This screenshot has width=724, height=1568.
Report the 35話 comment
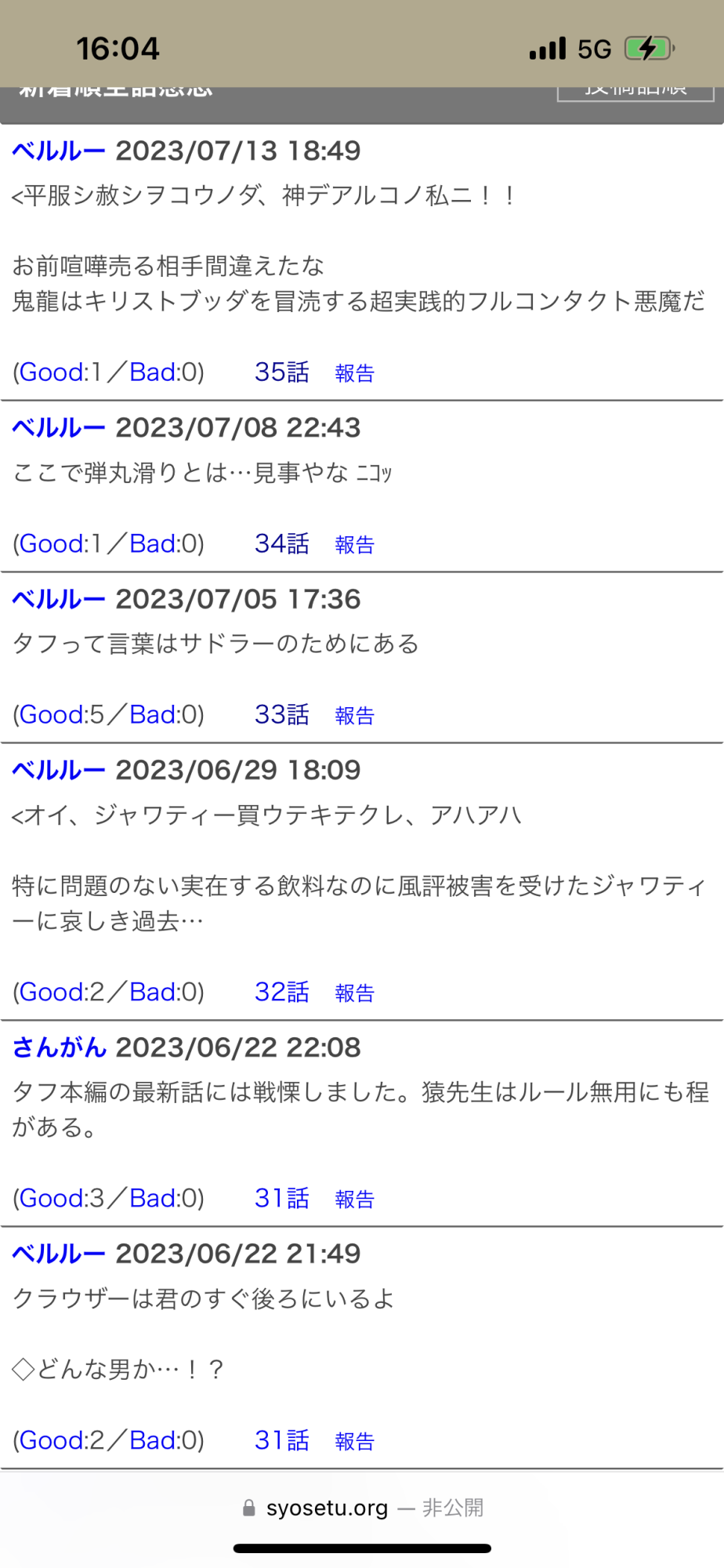355,373
